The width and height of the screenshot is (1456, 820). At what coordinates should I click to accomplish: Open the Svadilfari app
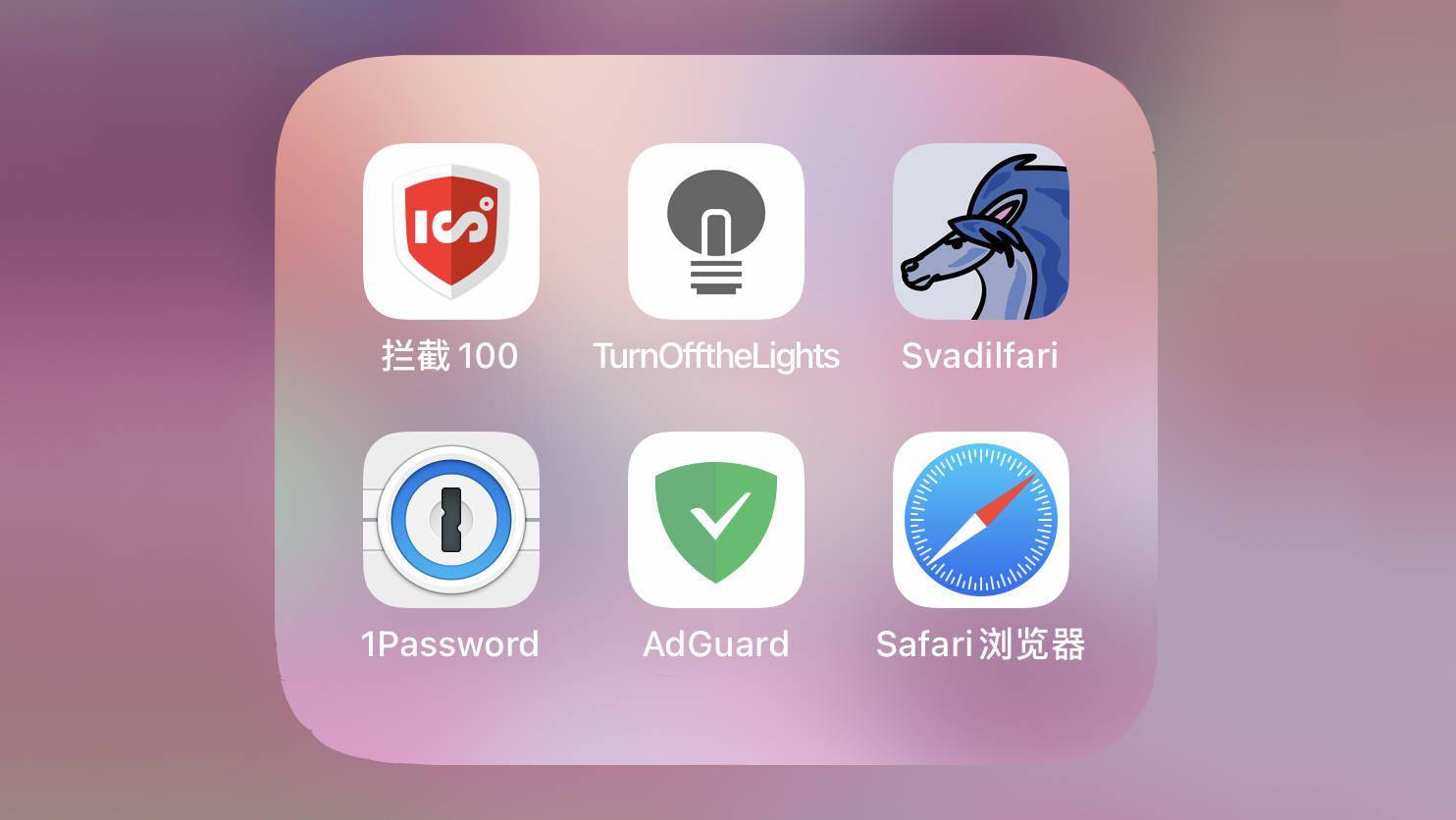980,231
